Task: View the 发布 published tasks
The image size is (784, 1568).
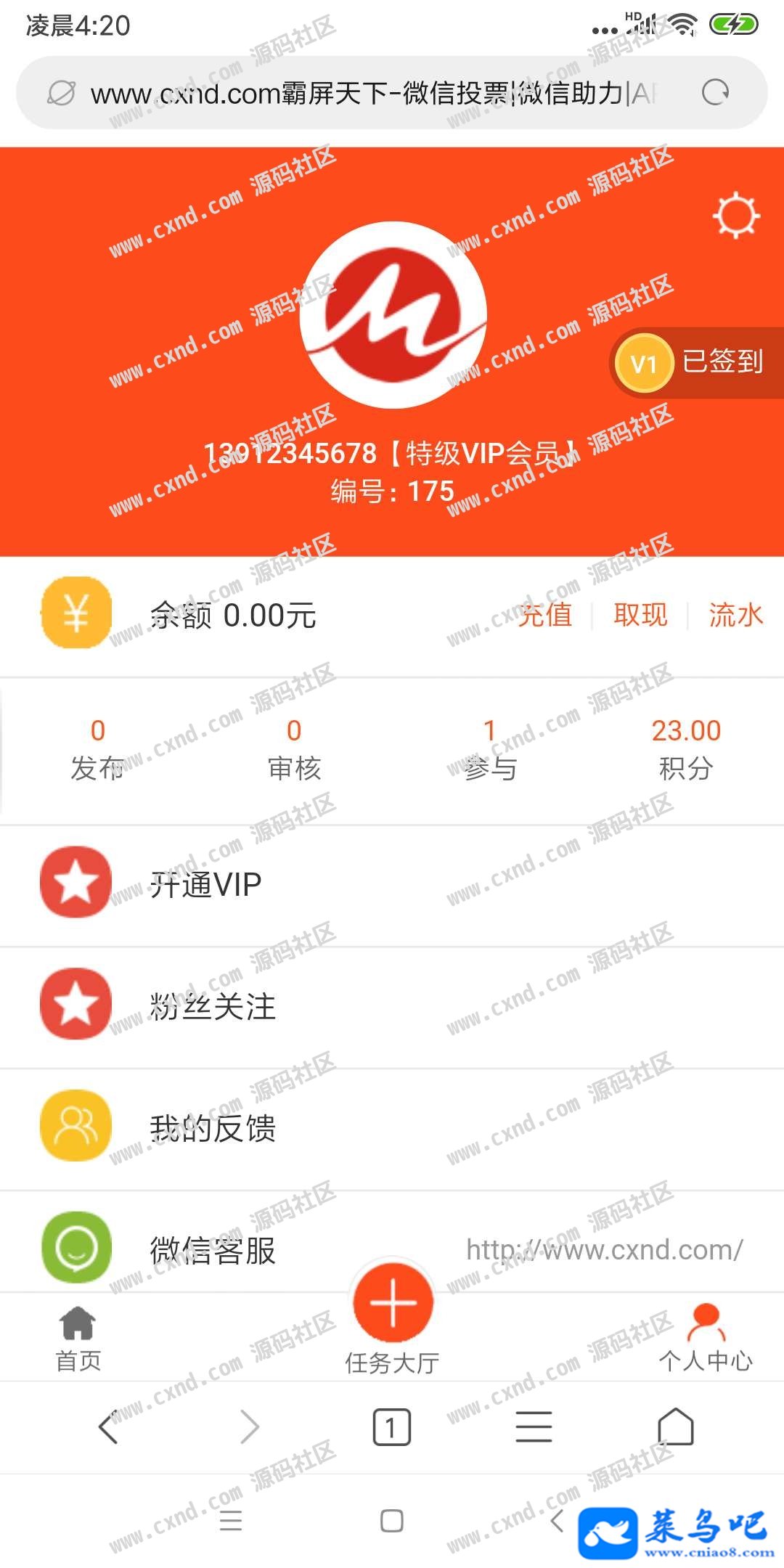Action: tap(97, 749)
